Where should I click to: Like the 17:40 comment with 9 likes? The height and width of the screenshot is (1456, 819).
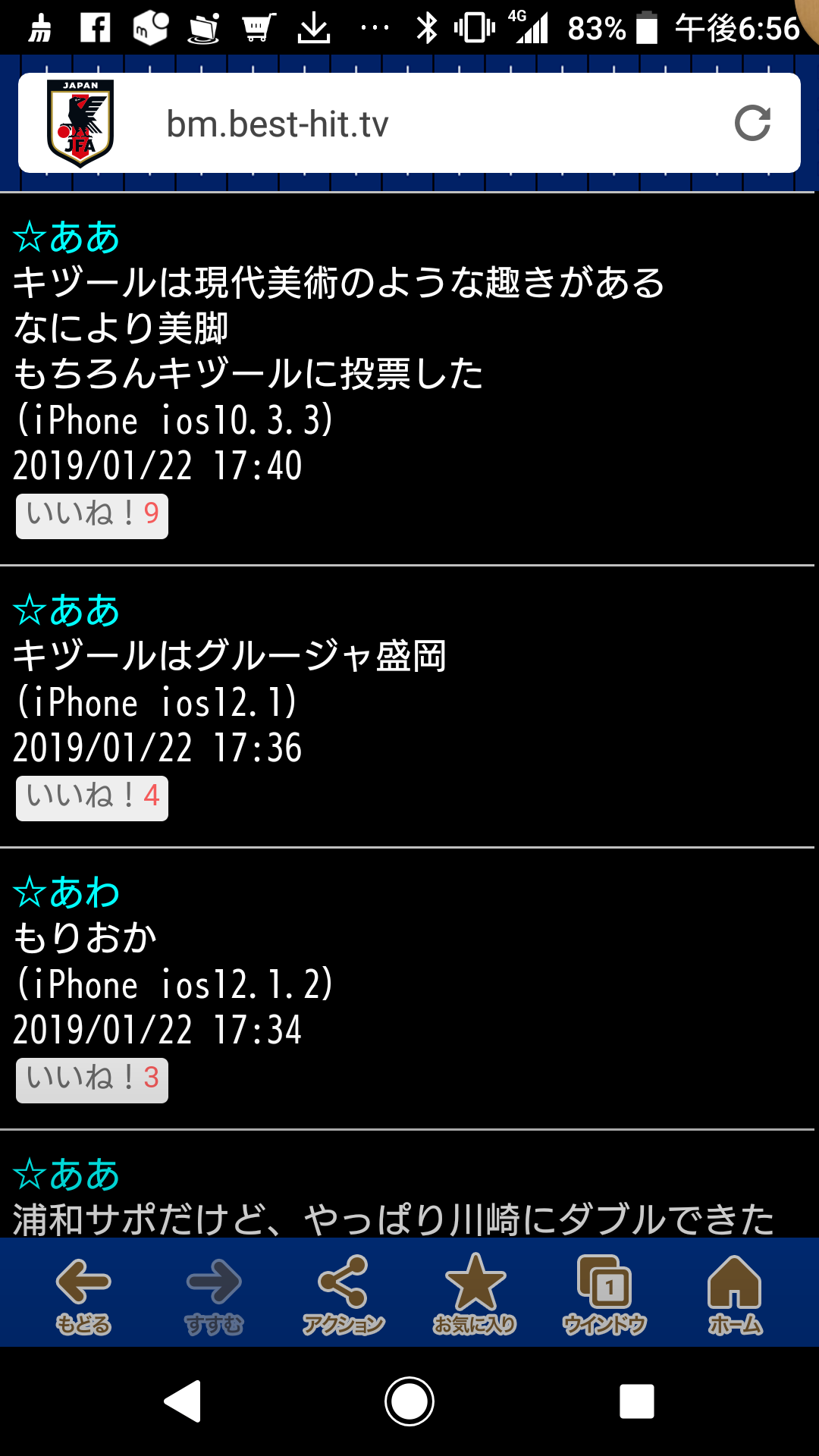point(92,516)
